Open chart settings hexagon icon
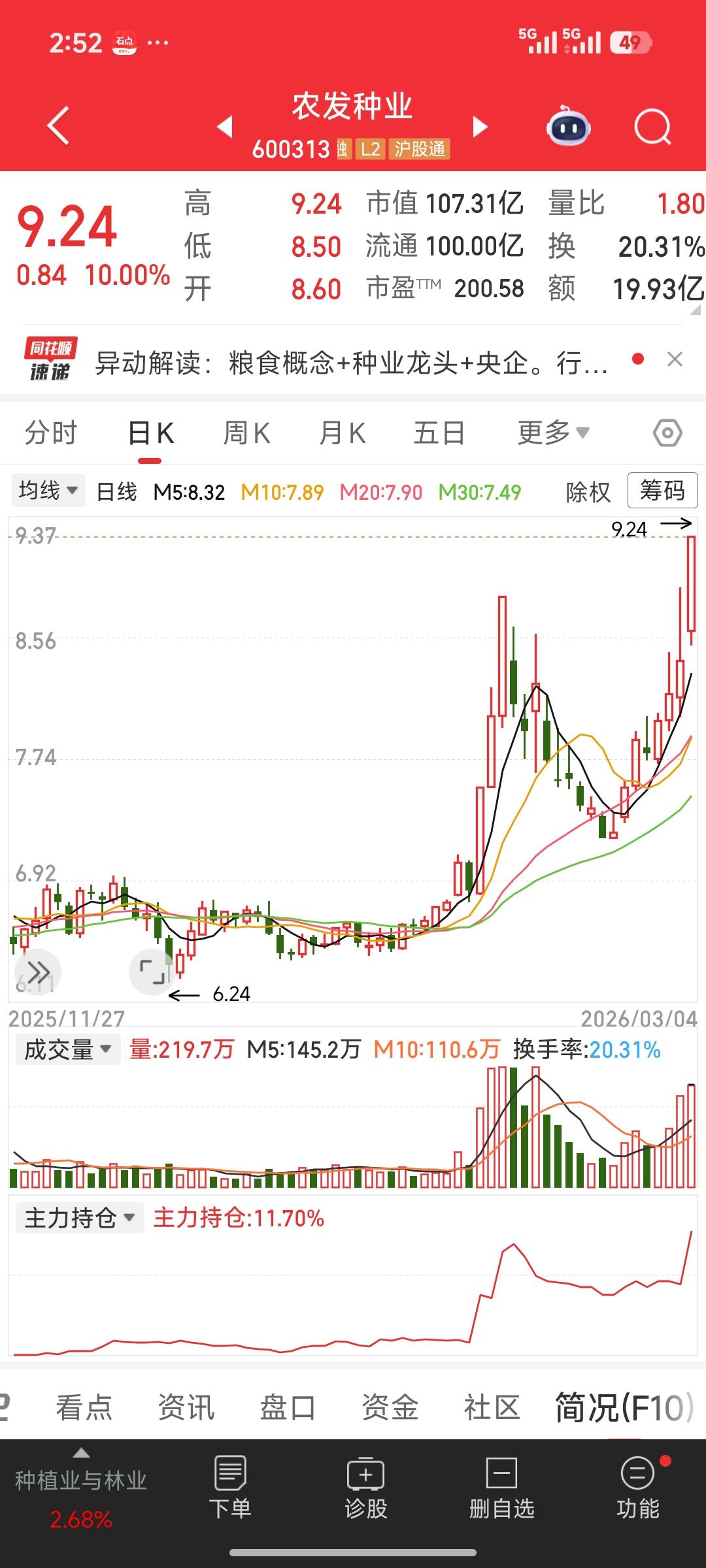706x1568 pixels. pyautogui.click(x=667, y=433)
